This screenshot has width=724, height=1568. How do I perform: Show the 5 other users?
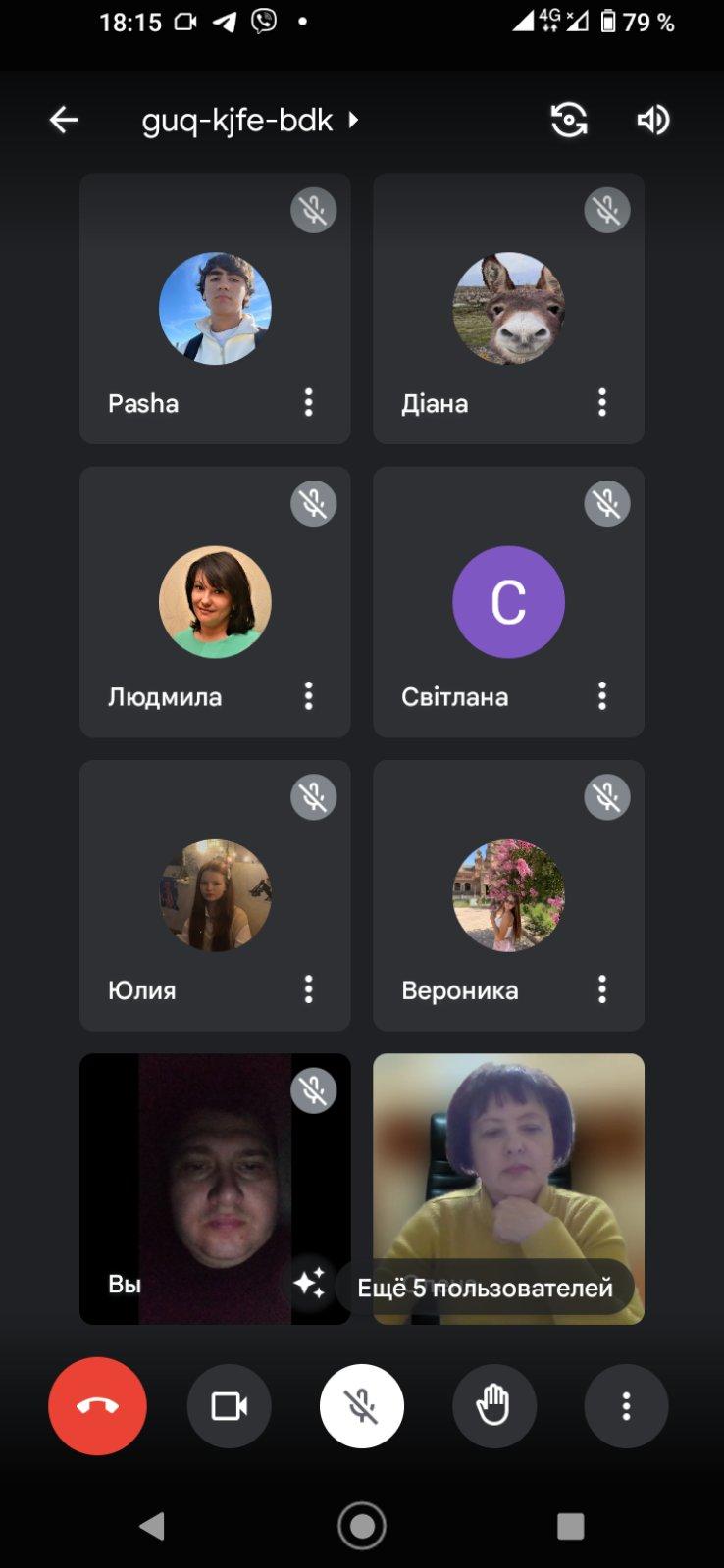(x=485, y=1288)
